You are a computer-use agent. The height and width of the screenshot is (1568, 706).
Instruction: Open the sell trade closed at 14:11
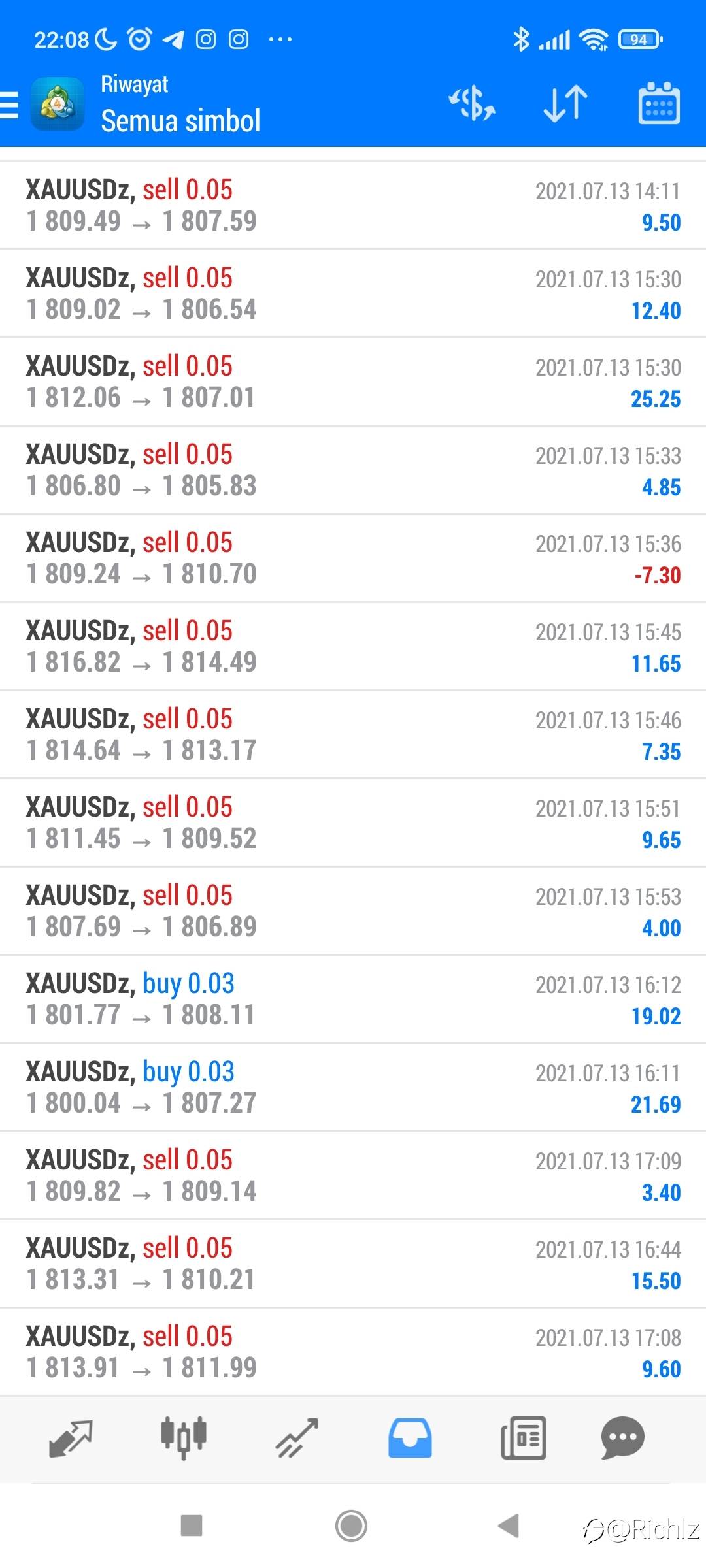(x=353, y=205)
